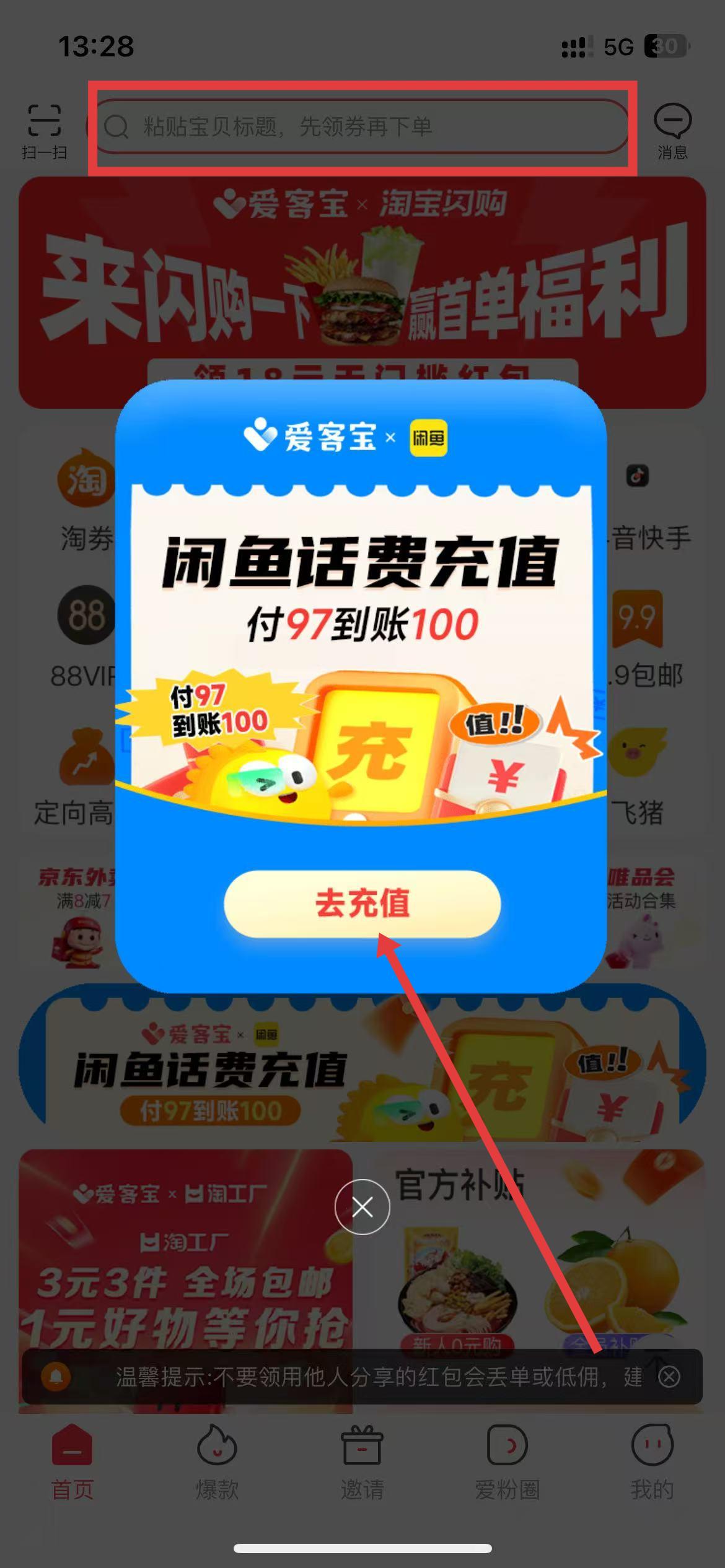Open 消息 messages
Viewport: 725px width, 1568px height.
tap(672, 131)
